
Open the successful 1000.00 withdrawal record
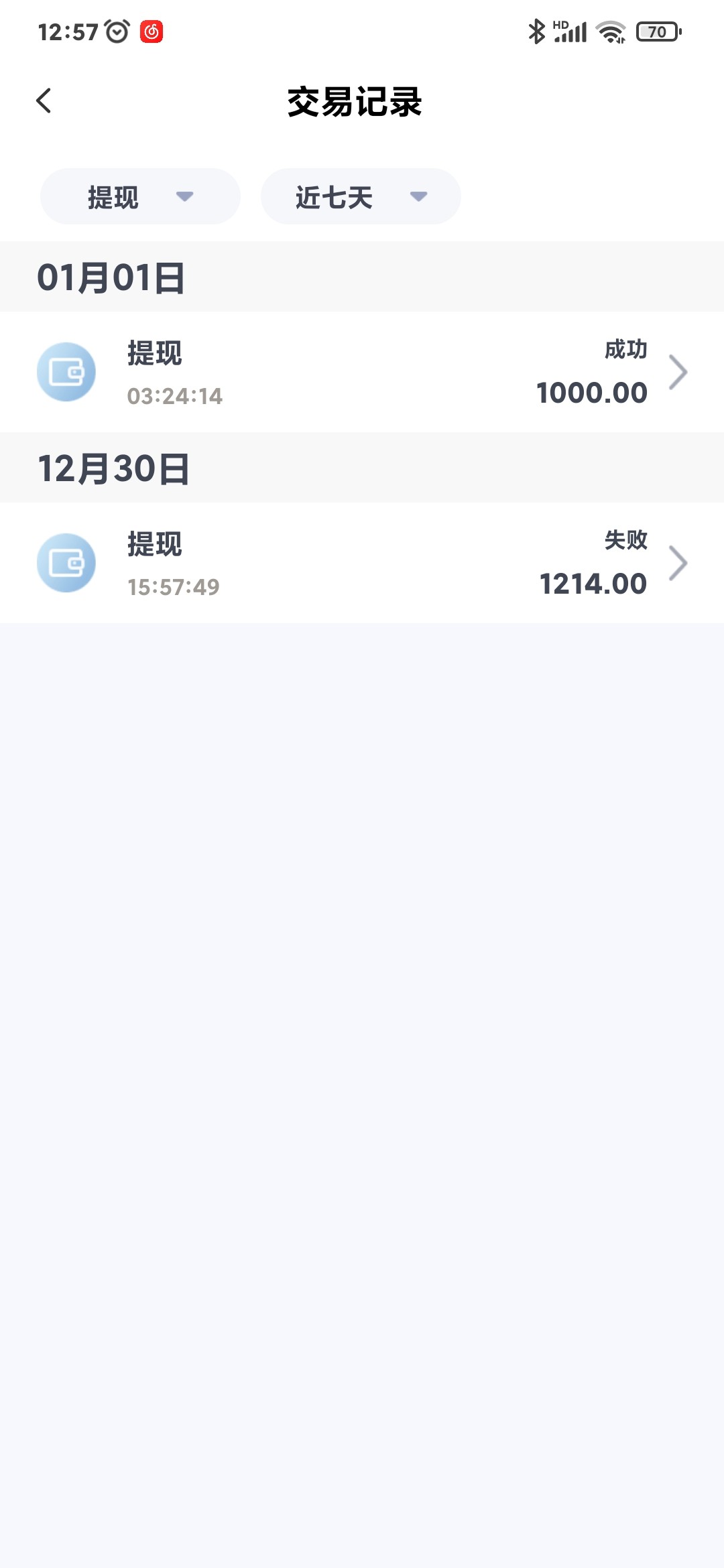(362, 372)
